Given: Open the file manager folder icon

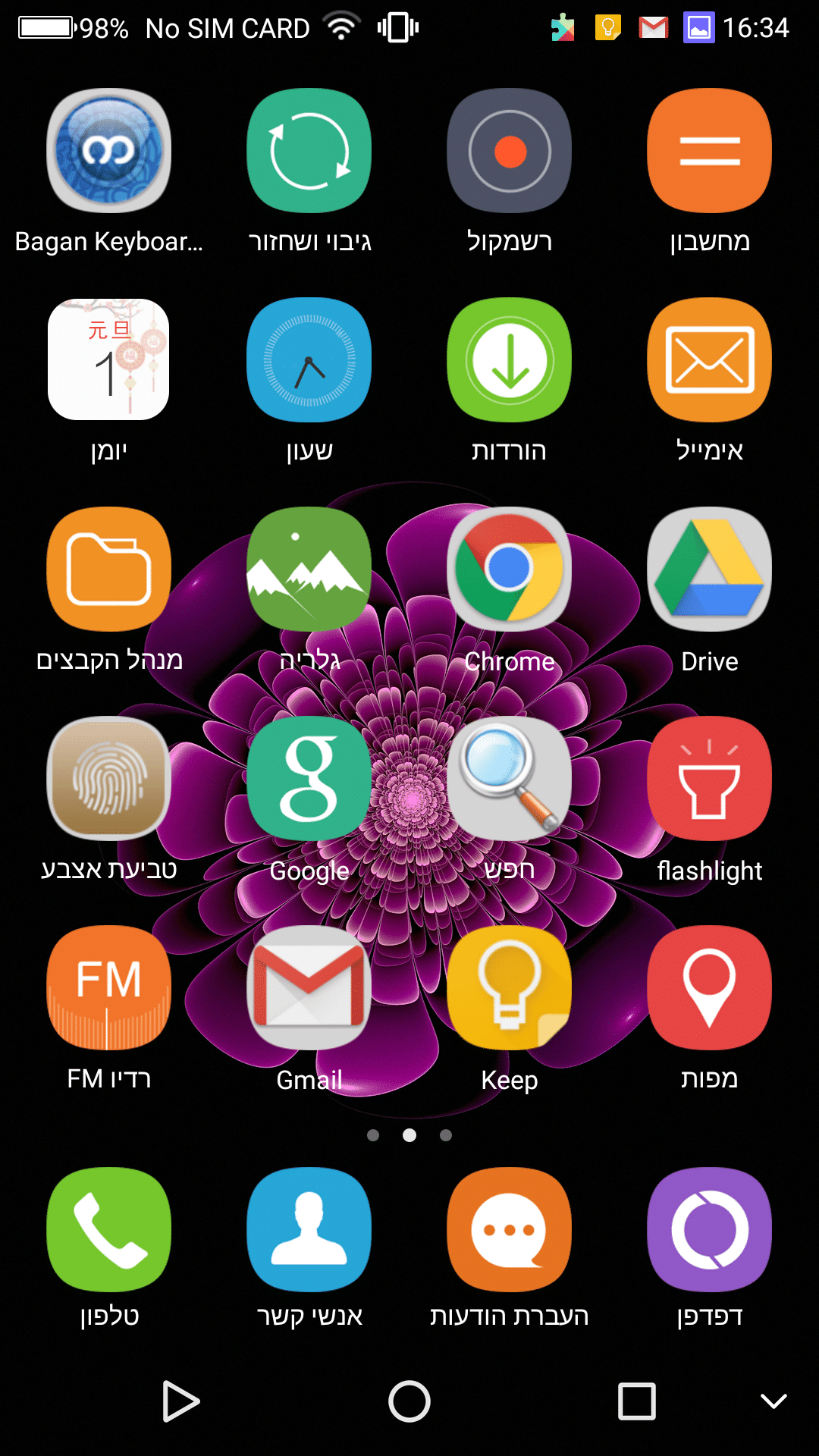Looking at the screenshot, I should 108,569.
